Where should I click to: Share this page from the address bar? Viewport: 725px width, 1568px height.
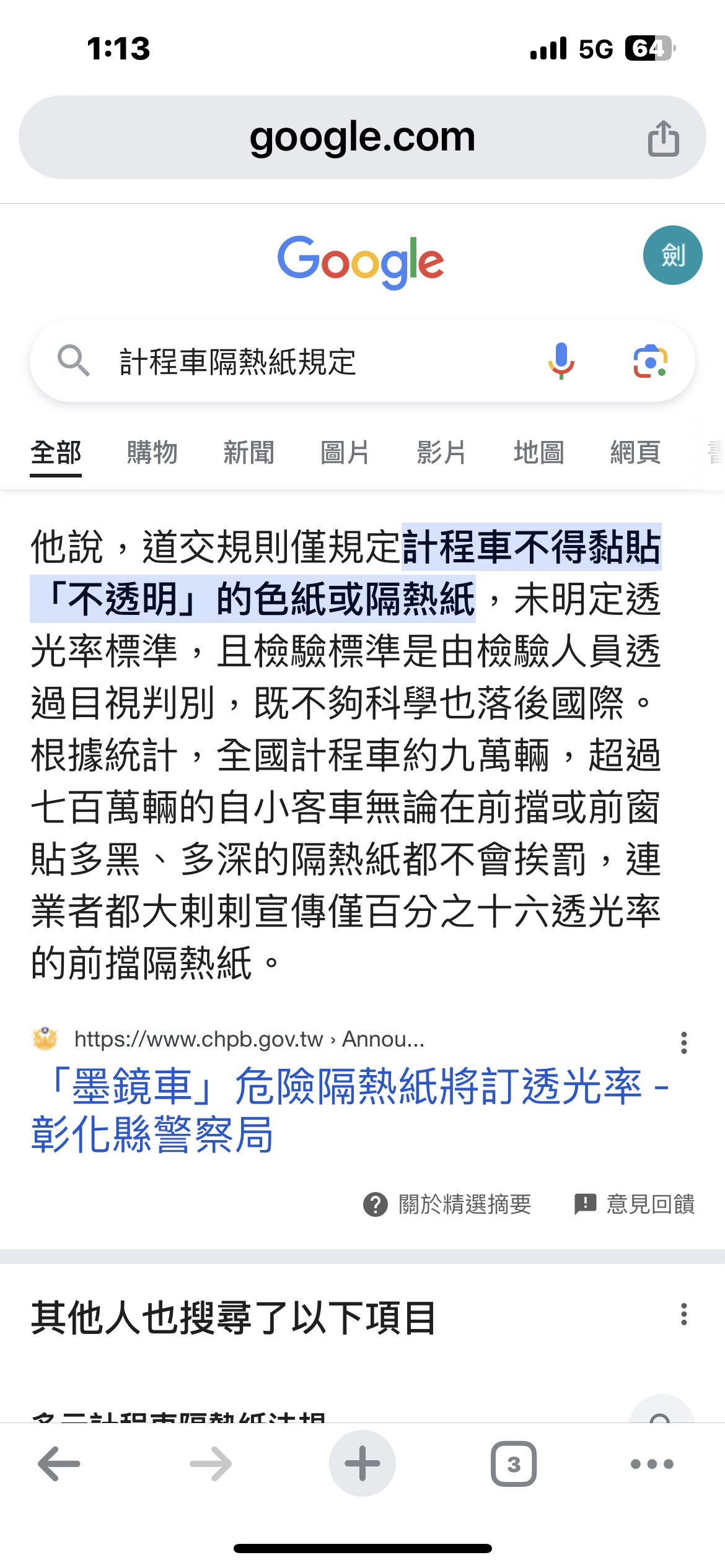click(x=663, y=138)
